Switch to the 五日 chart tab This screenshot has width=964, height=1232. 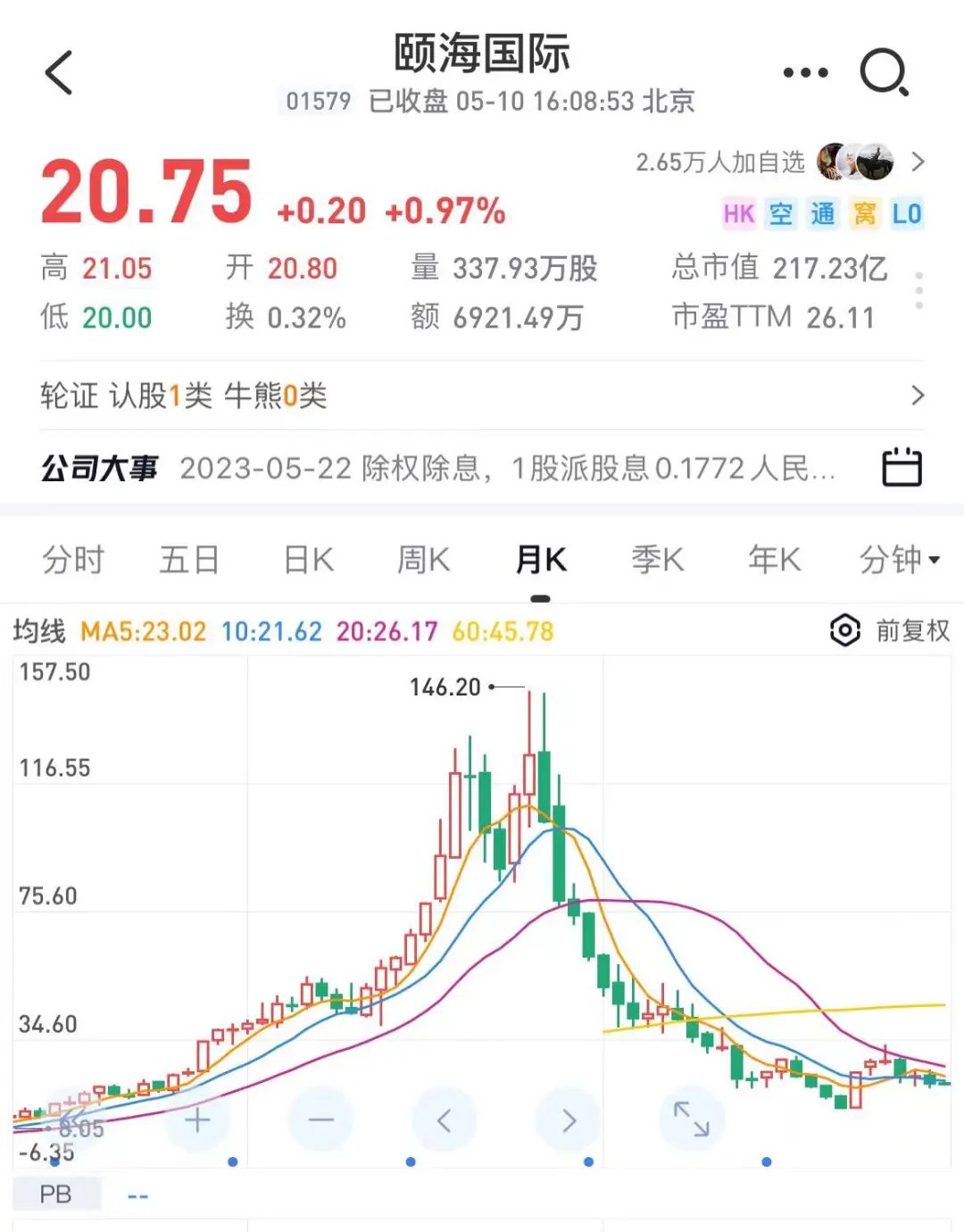coord(189,560)
